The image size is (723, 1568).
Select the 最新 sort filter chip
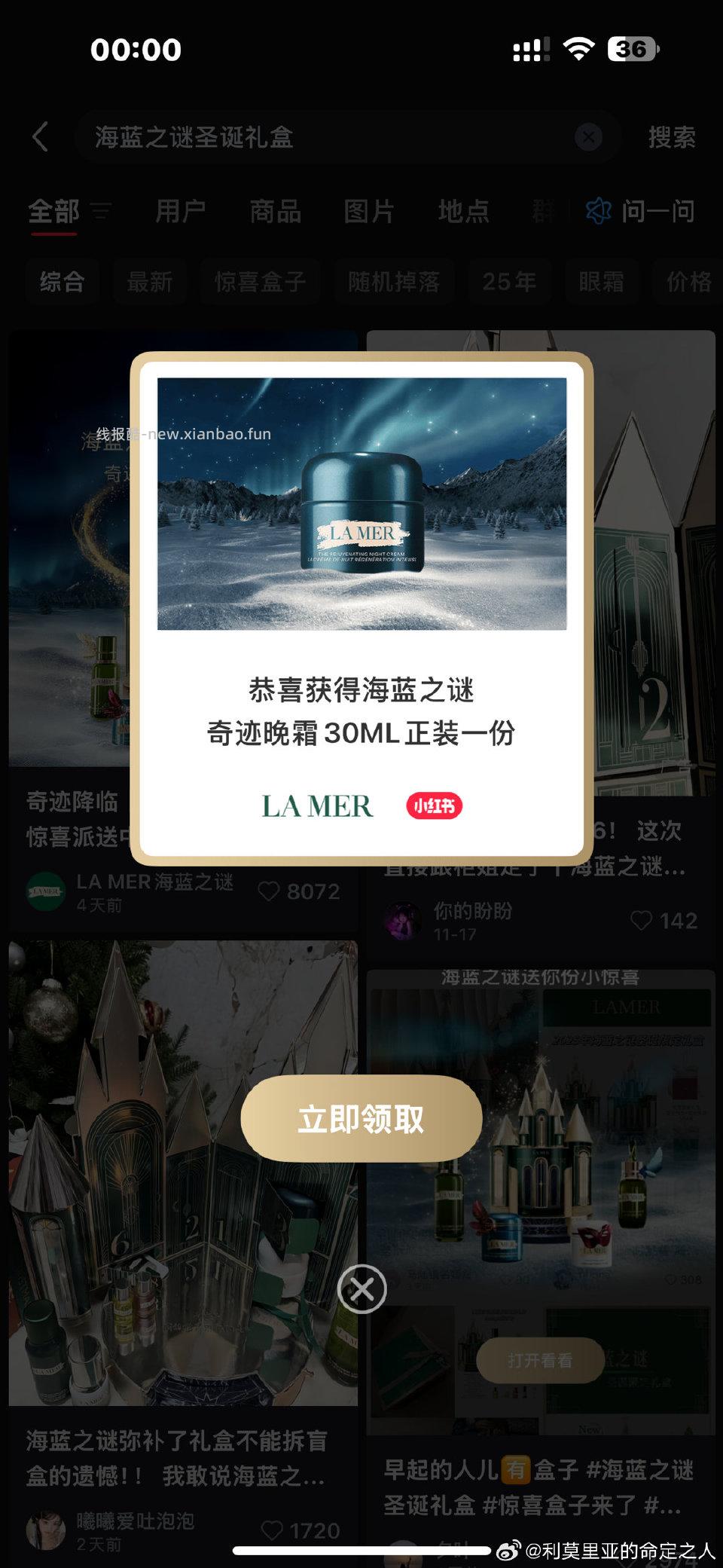(x=148, y=282)
